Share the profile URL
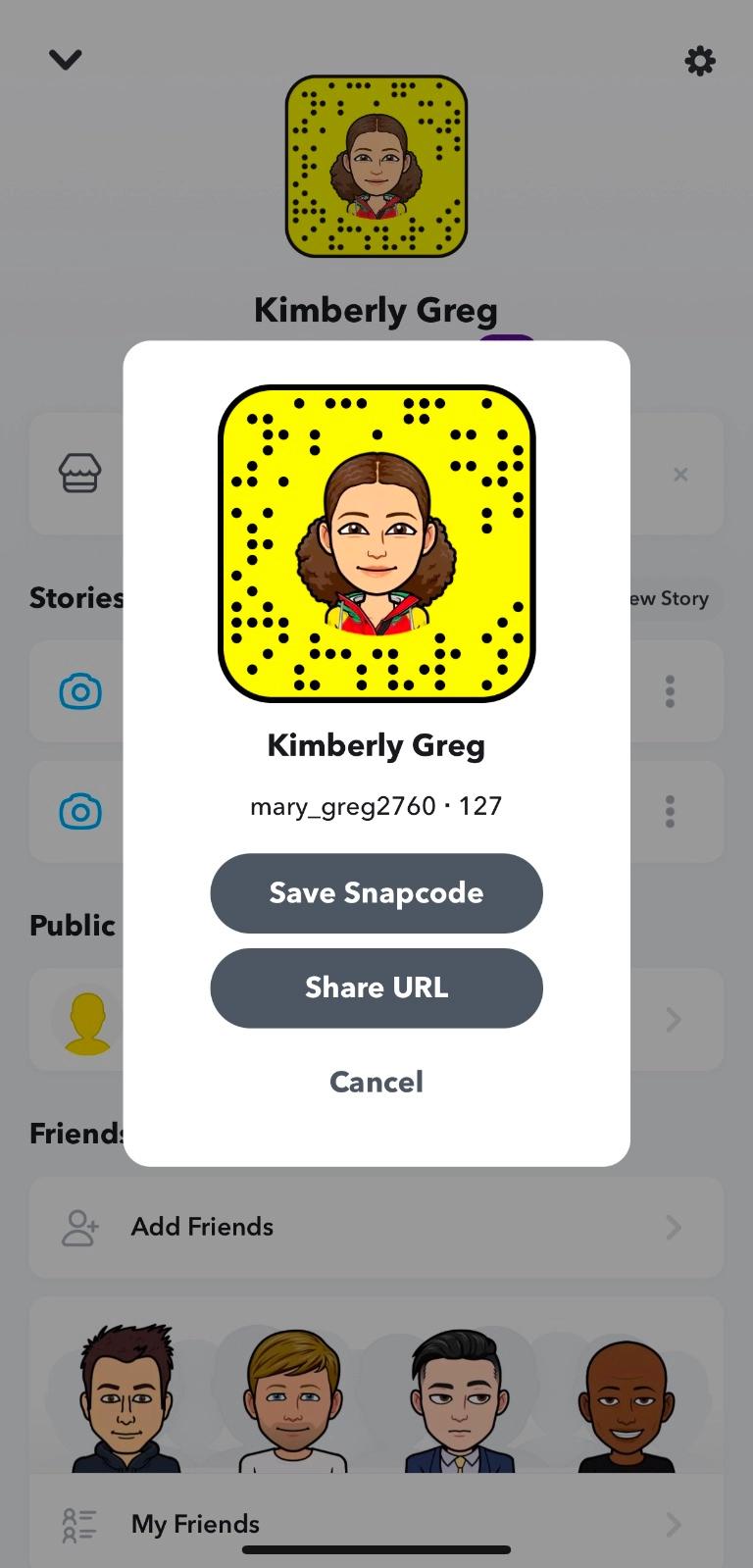The image size is (753, 1568). pos(376,987)
